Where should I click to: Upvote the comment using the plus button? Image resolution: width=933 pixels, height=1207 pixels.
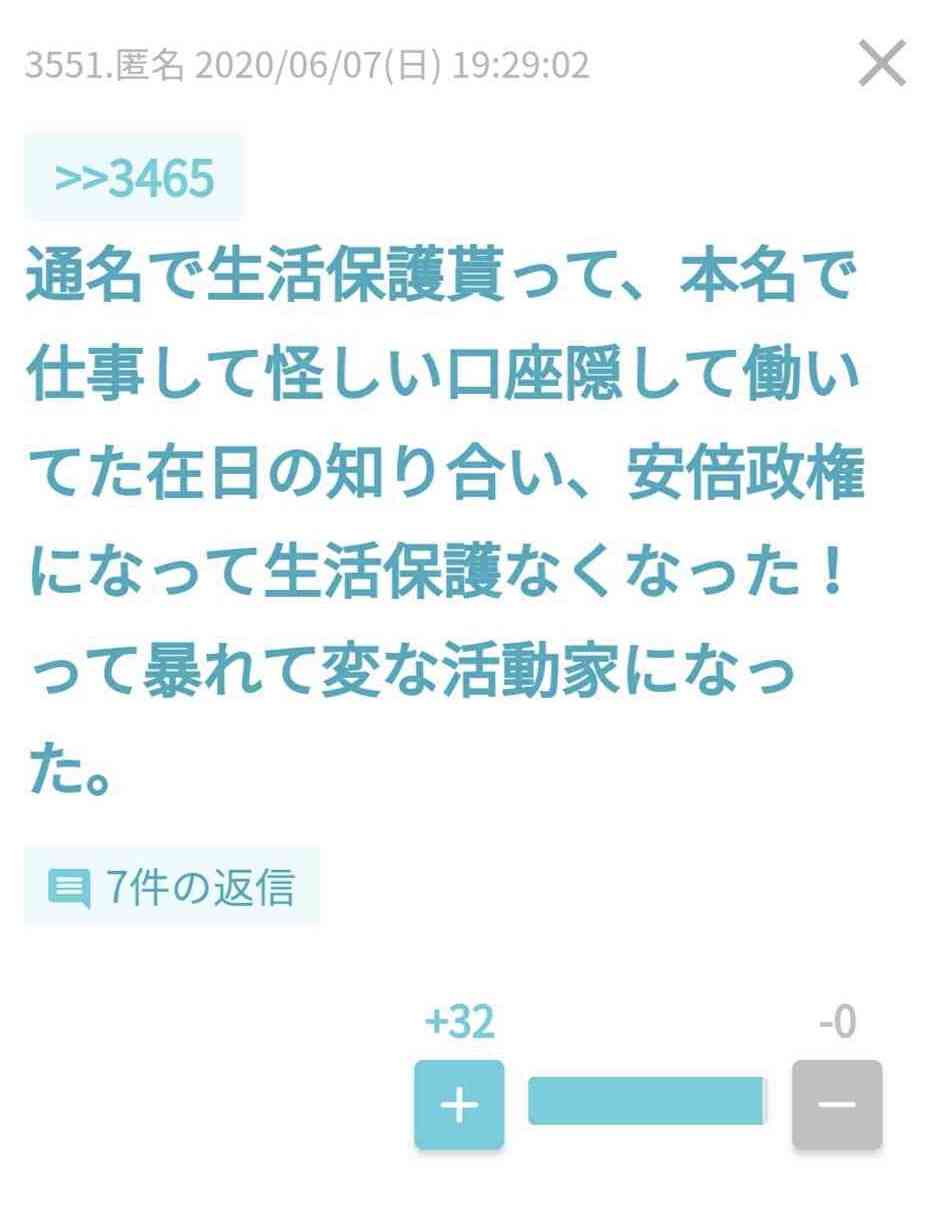click(459, 1104)
